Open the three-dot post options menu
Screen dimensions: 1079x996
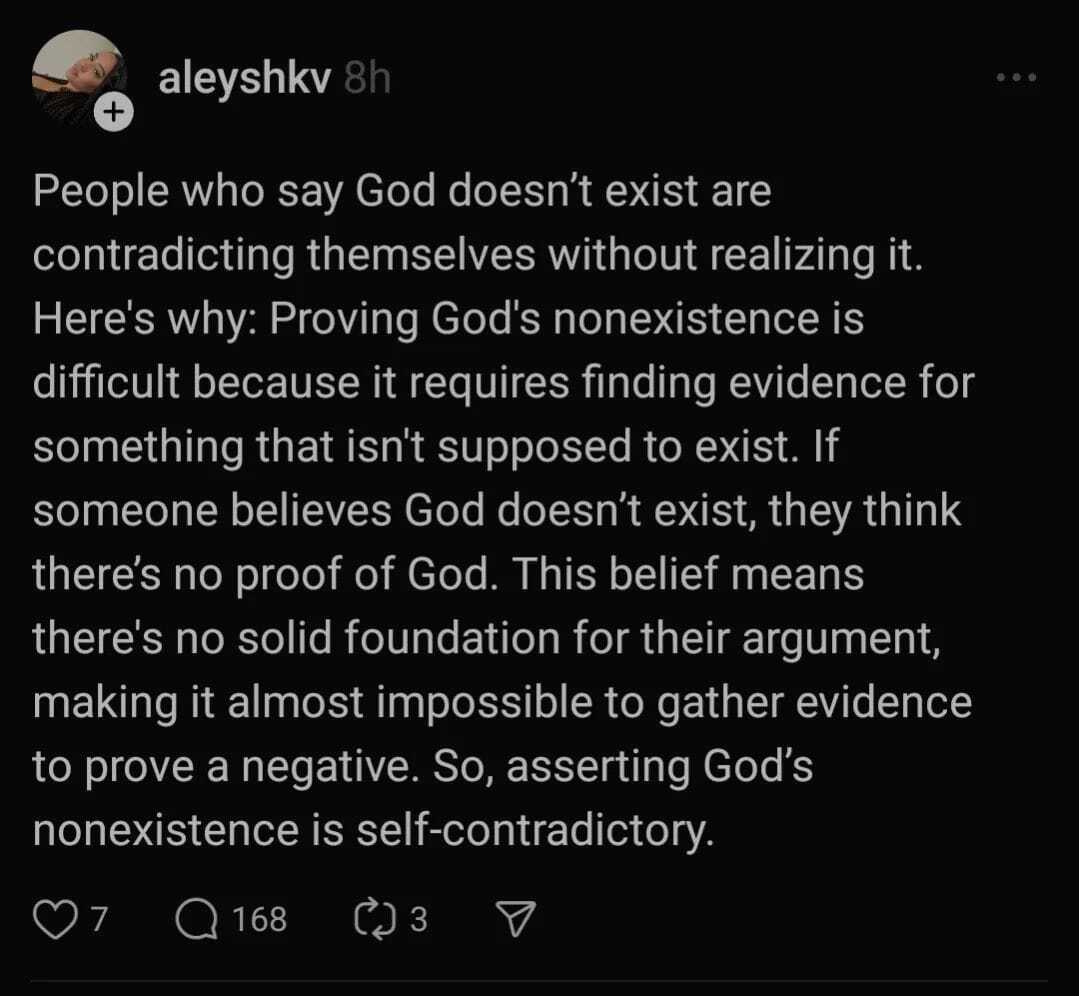click(x=1017, y=78)
